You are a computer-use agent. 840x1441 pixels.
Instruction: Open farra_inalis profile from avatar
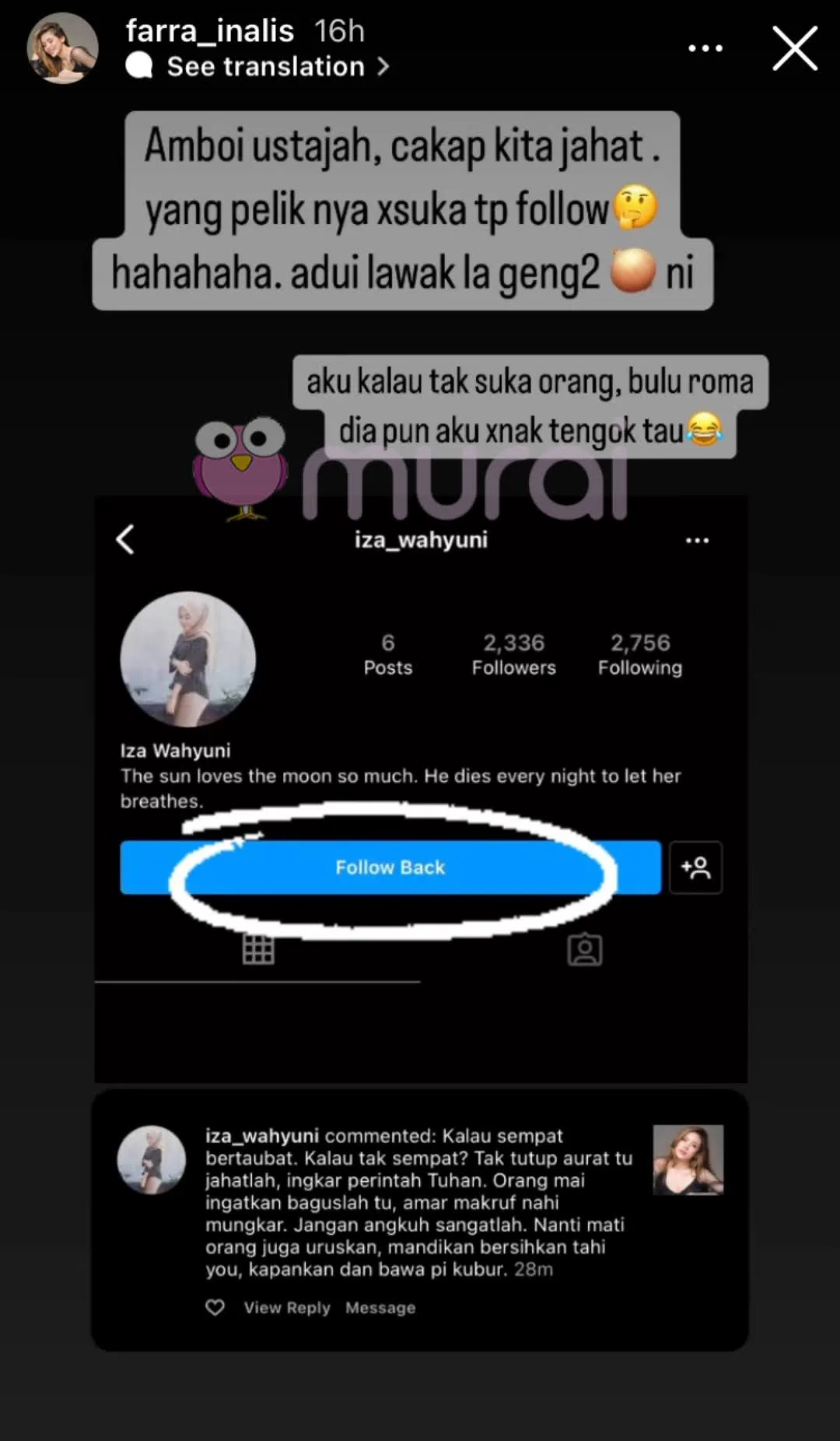point(62,48)
